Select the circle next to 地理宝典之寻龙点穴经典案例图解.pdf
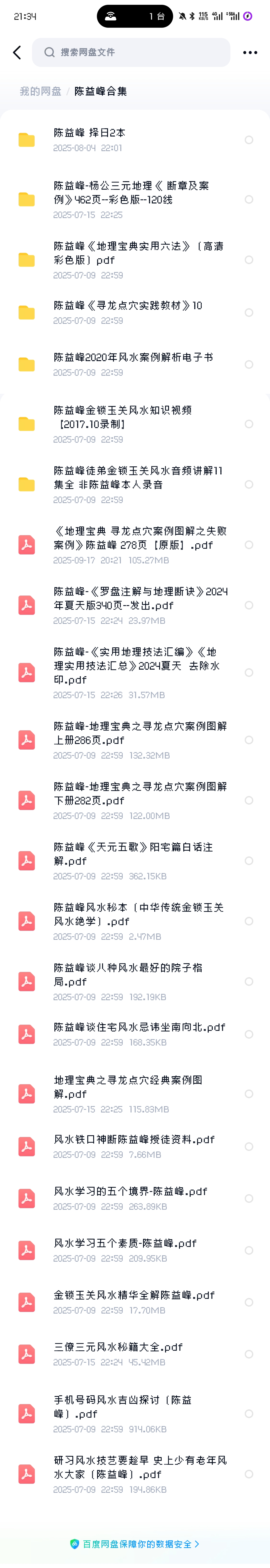 click(x=249, y=1094)
